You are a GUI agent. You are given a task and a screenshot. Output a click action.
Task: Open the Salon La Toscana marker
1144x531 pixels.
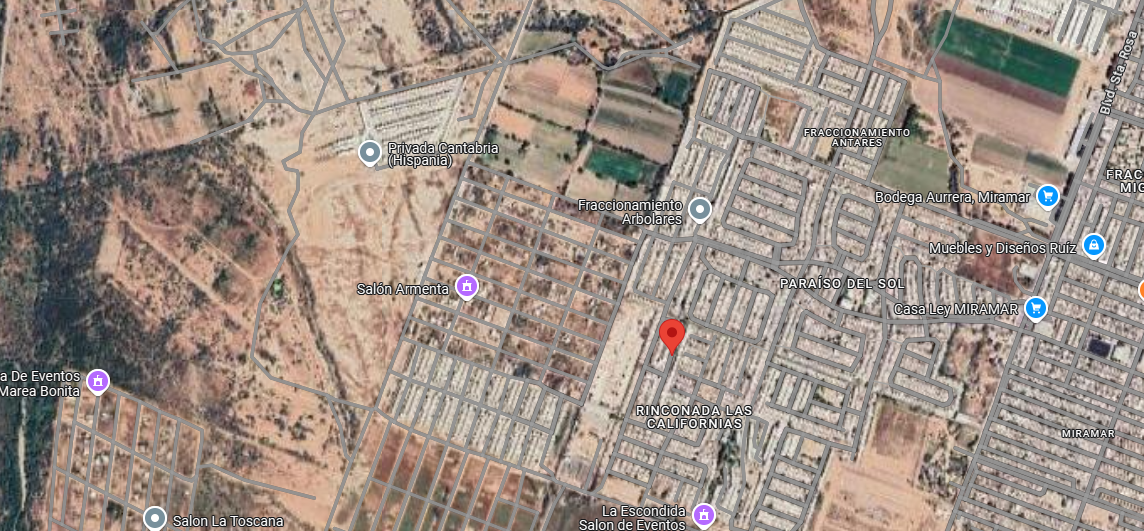[154, 518]
